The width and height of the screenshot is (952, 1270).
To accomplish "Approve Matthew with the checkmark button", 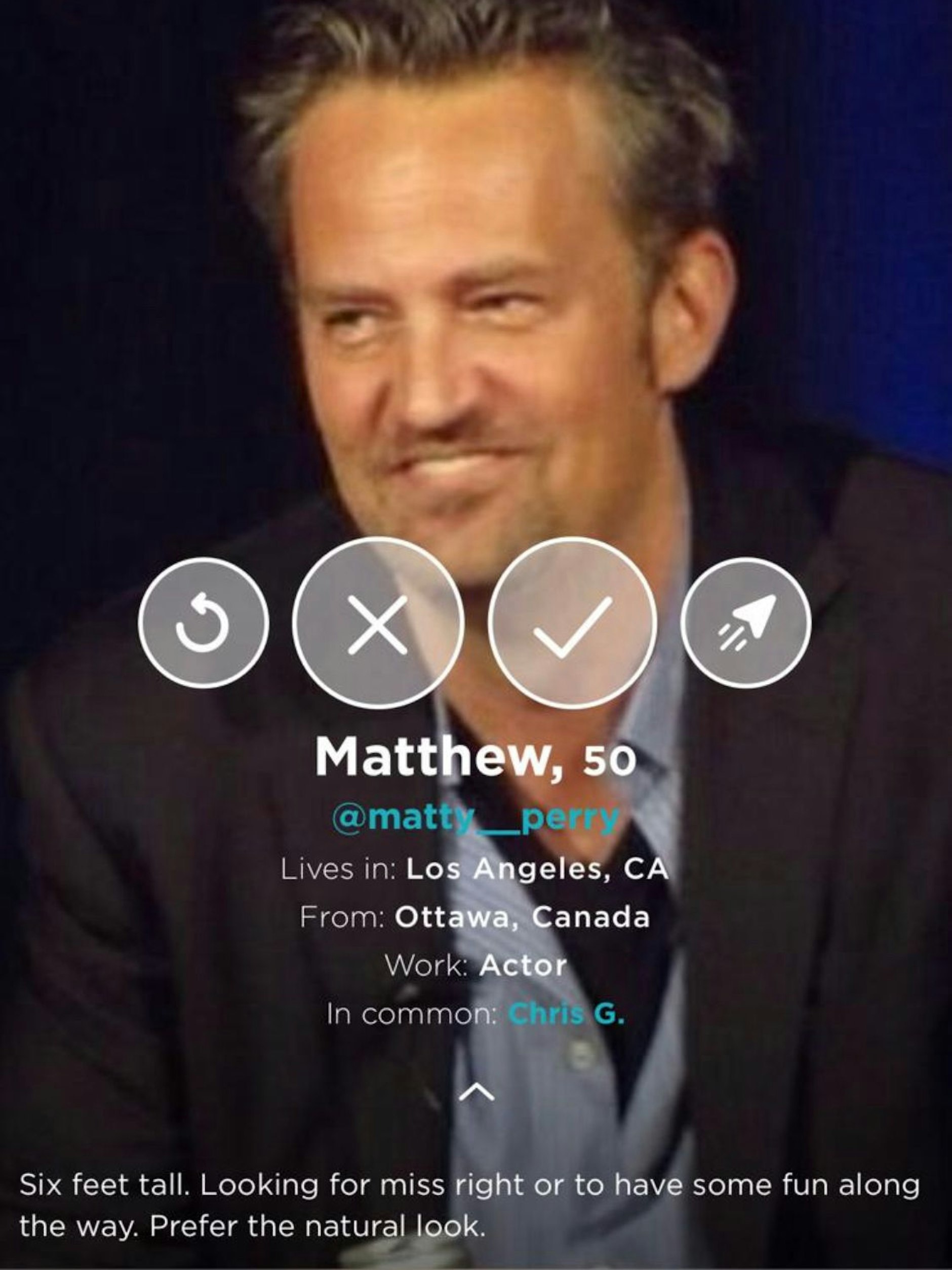I will pyautogui.click(x=572, y=624).
